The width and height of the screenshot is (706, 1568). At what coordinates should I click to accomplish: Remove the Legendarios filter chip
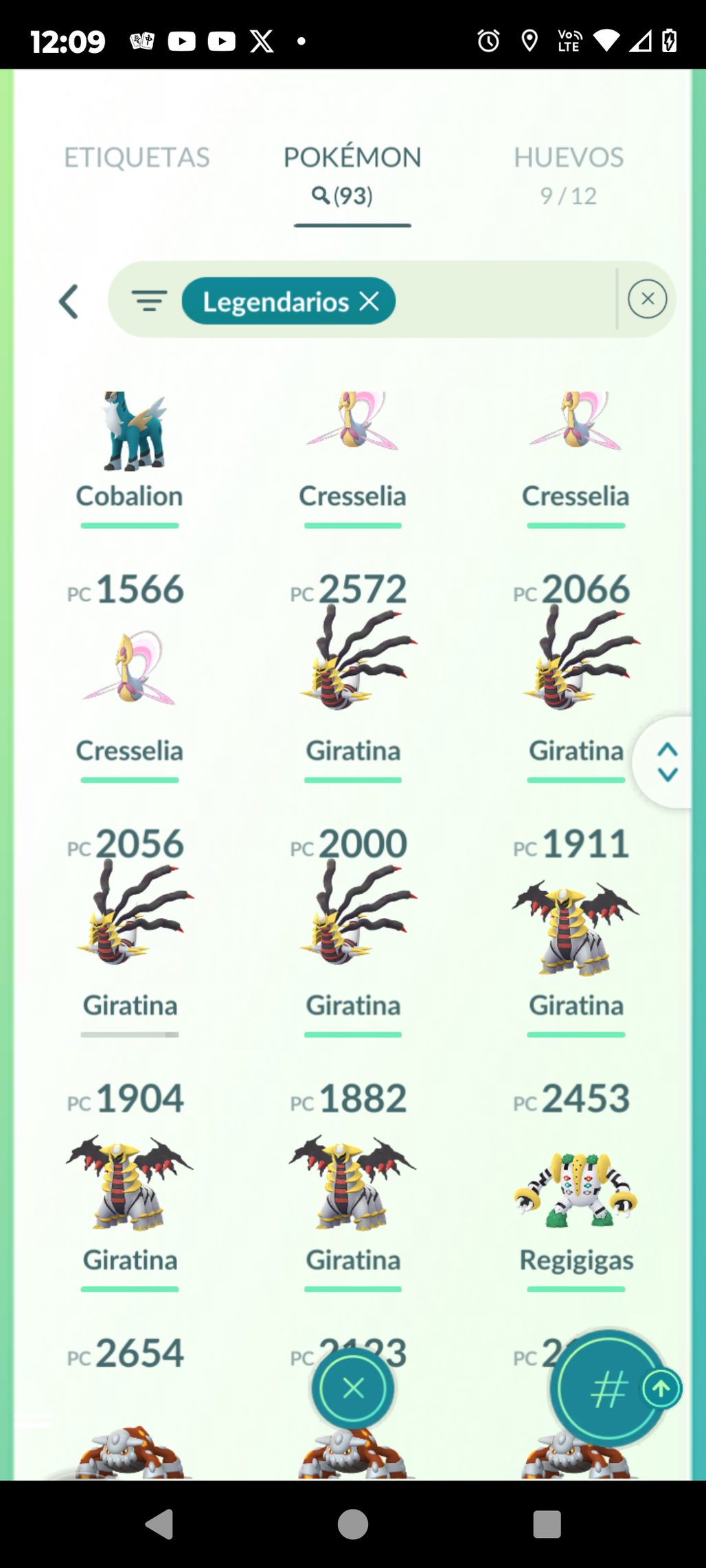369,301
